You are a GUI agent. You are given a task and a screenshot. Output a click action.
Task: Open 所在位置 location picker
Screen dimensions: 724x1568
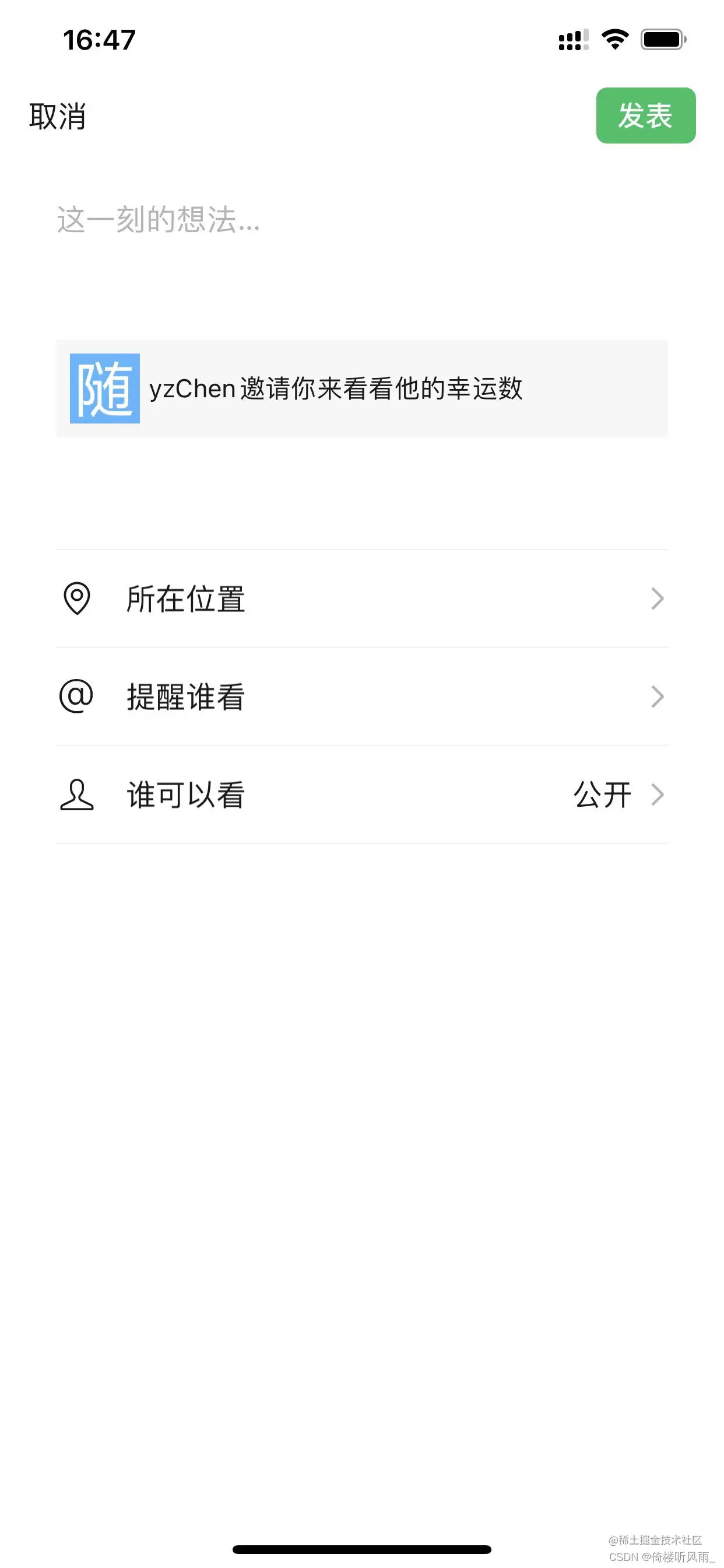point(361,599)
